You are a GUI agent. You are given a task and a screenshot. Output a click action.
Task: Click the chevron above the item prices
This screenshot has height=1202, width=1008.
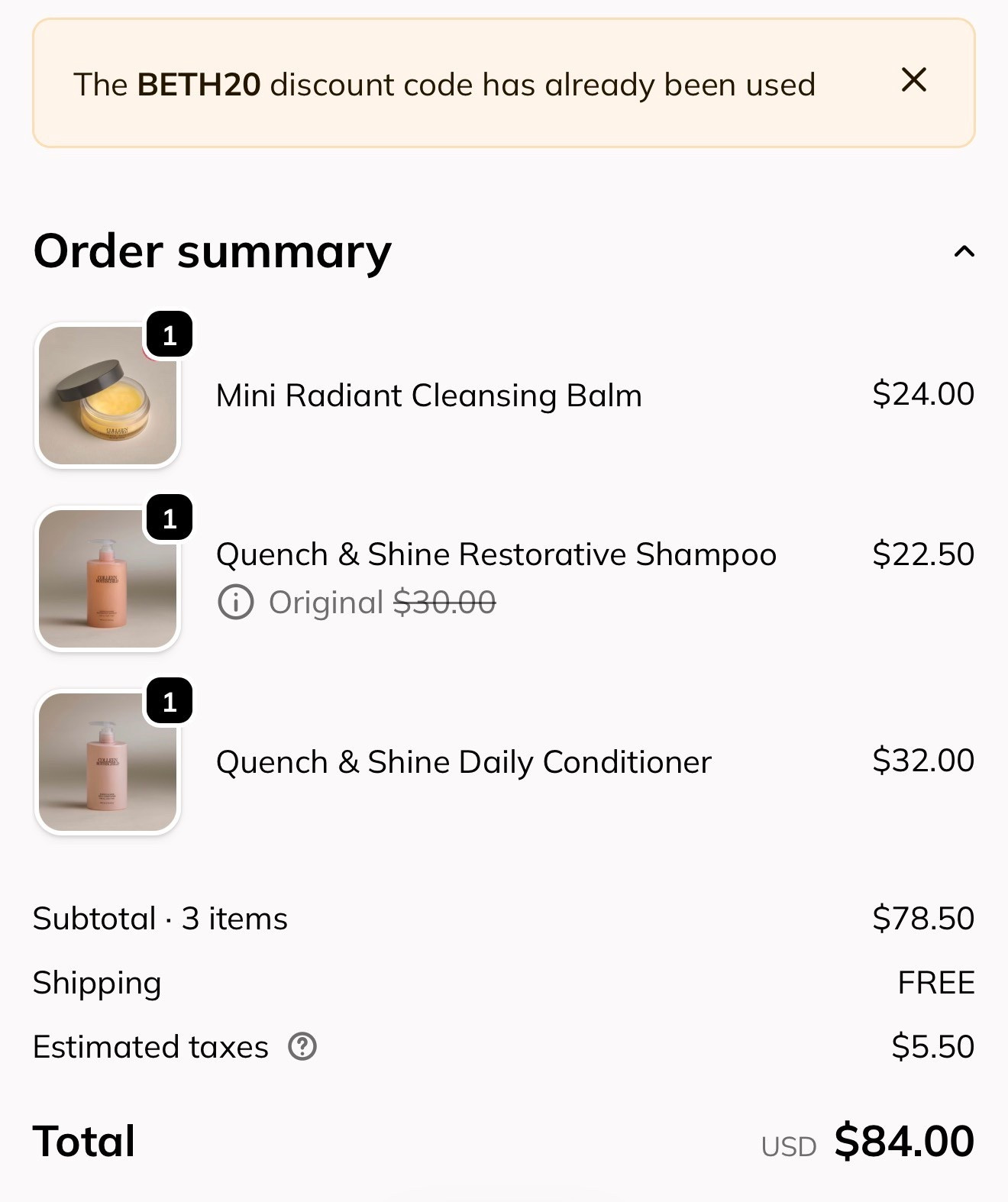point(964,252)
